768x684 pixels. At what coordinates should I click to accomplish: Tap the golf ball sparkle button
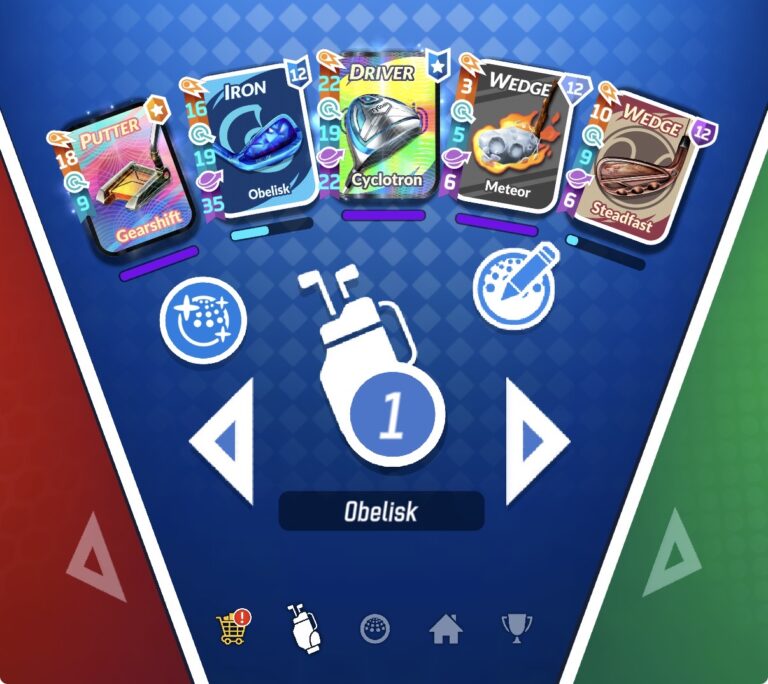pos(202,320)
